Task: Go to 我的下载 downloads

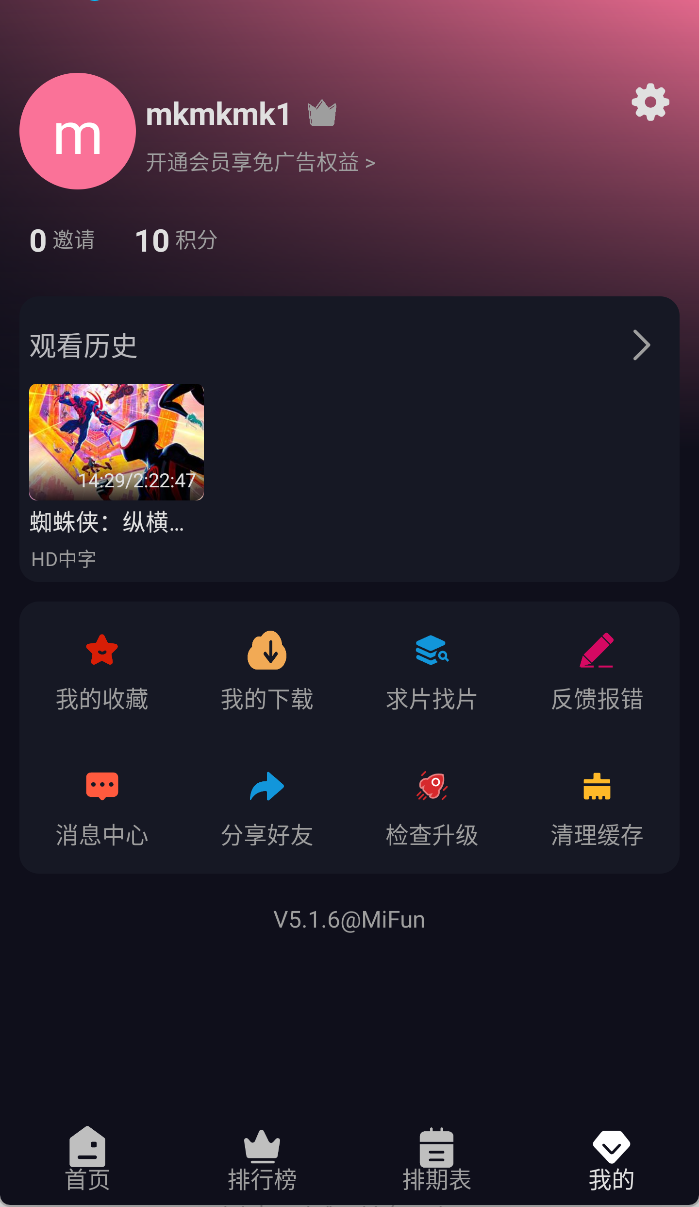Action: [x=267, y=672]
